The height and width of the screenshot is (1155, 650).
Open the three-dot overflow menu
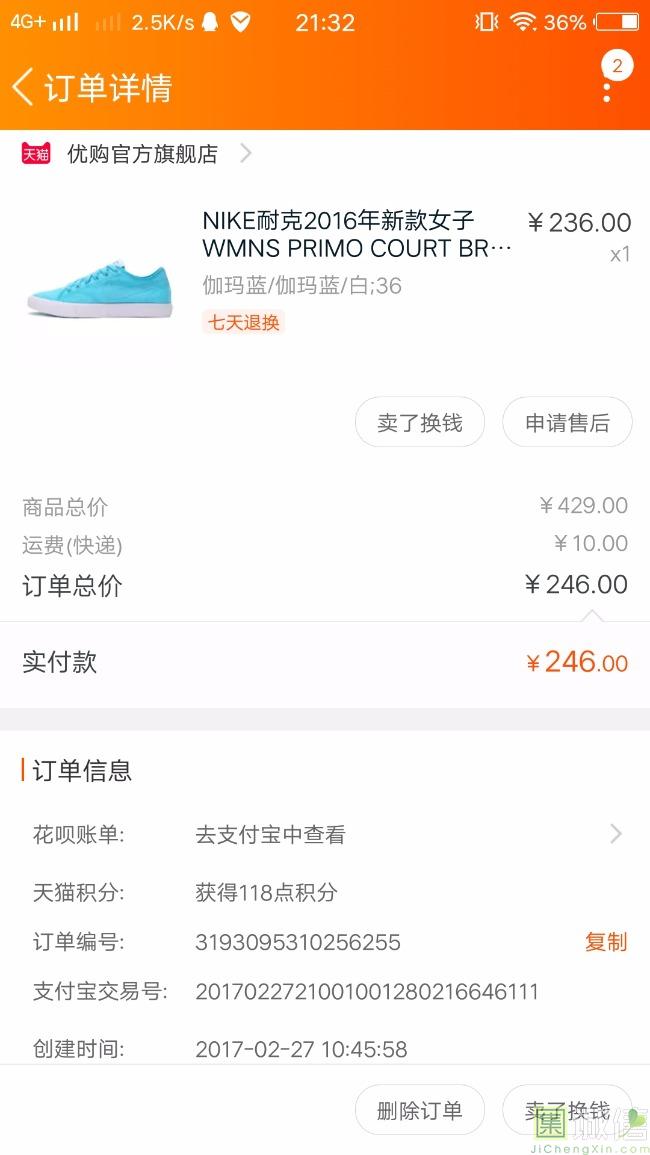606,88
